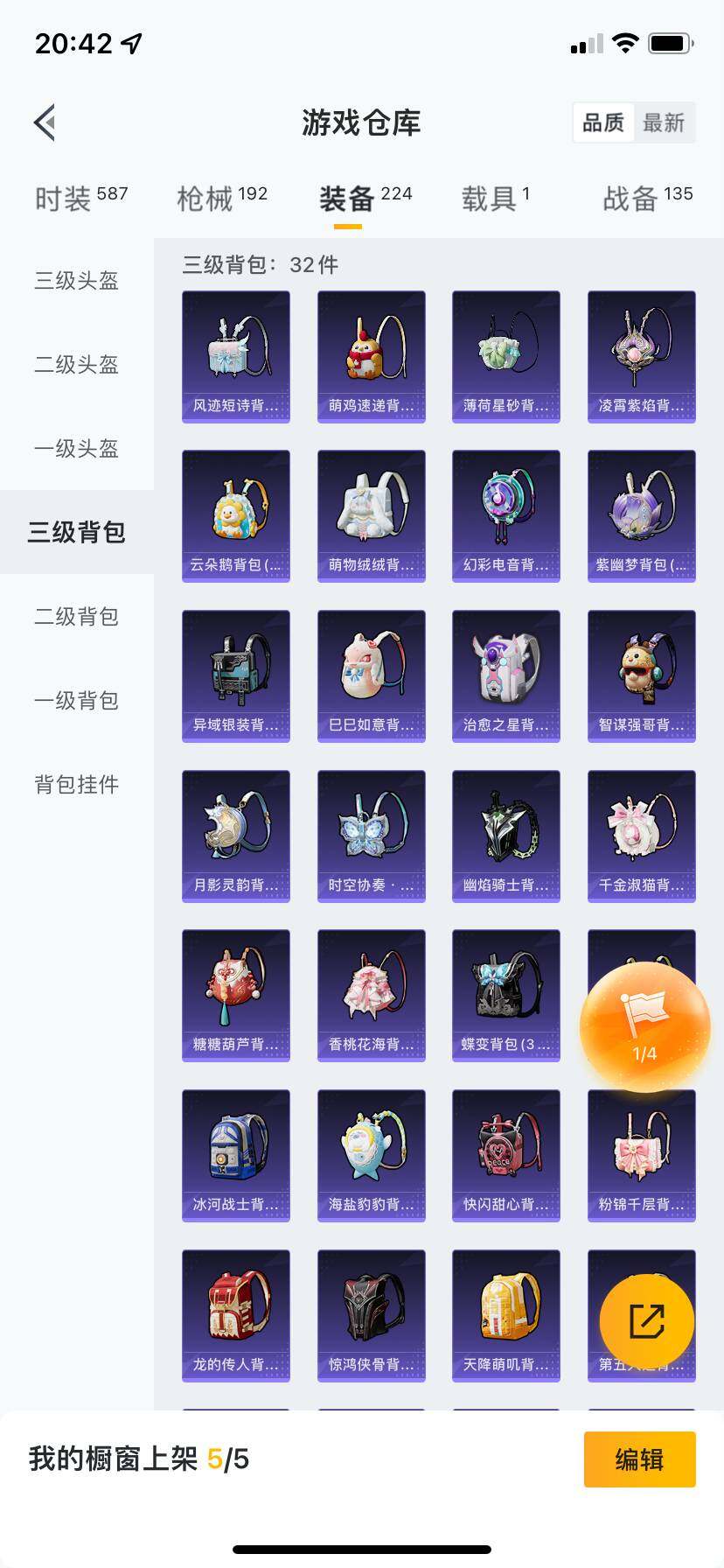Inspect the 幻彩电音背包 item
This screenshot has width=724, height=1568.
click(505, 514)
